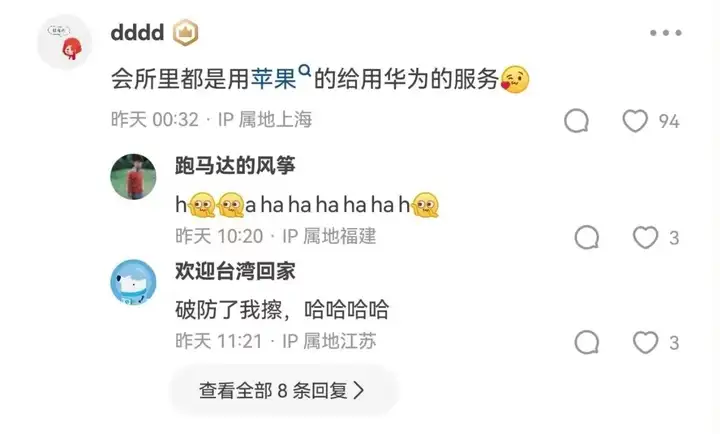This screenshot has width=720, height=434.
Task: Reply to 欢迎台湾回家's comment
Action: click(588, 342)
